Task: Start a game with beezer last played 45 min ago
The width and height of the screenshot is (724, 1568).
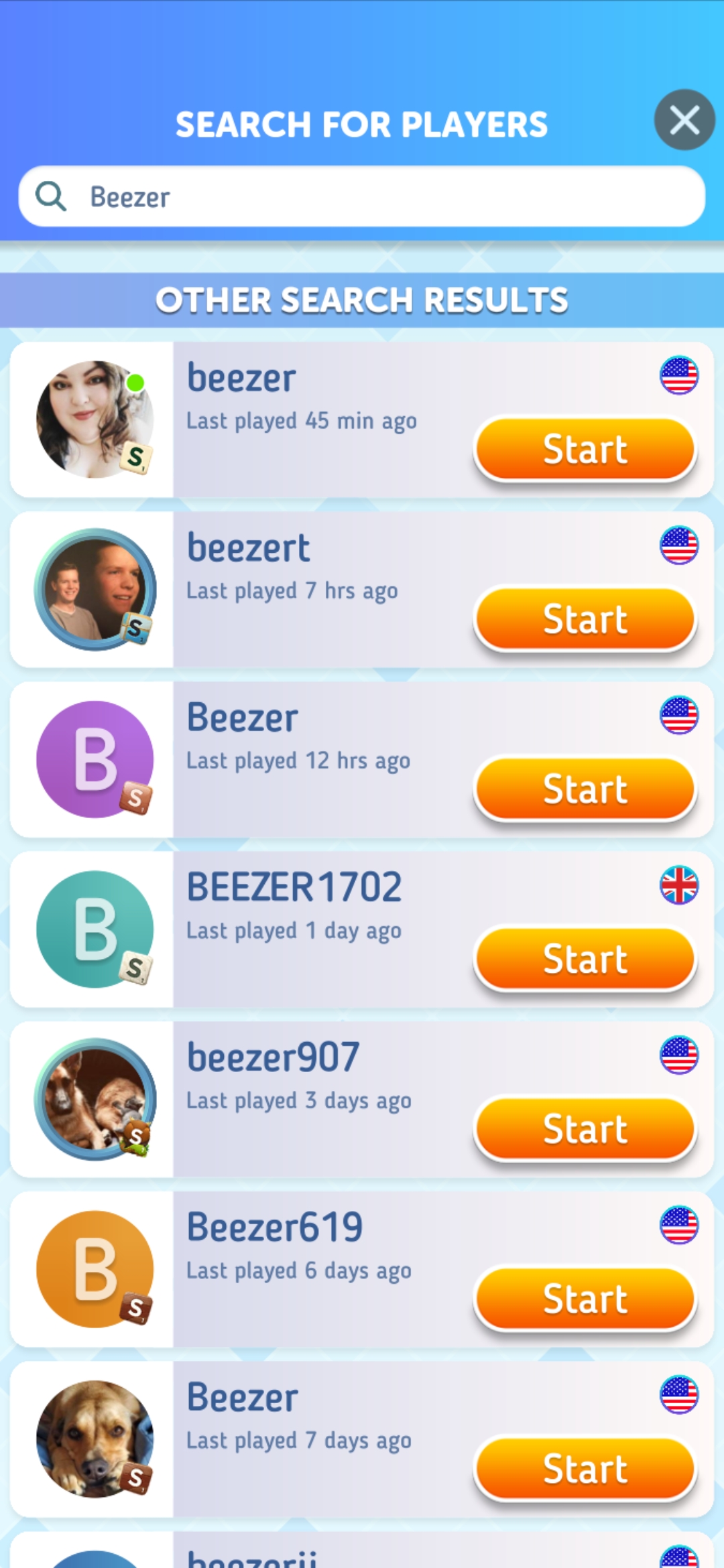Action: (585, 449)
